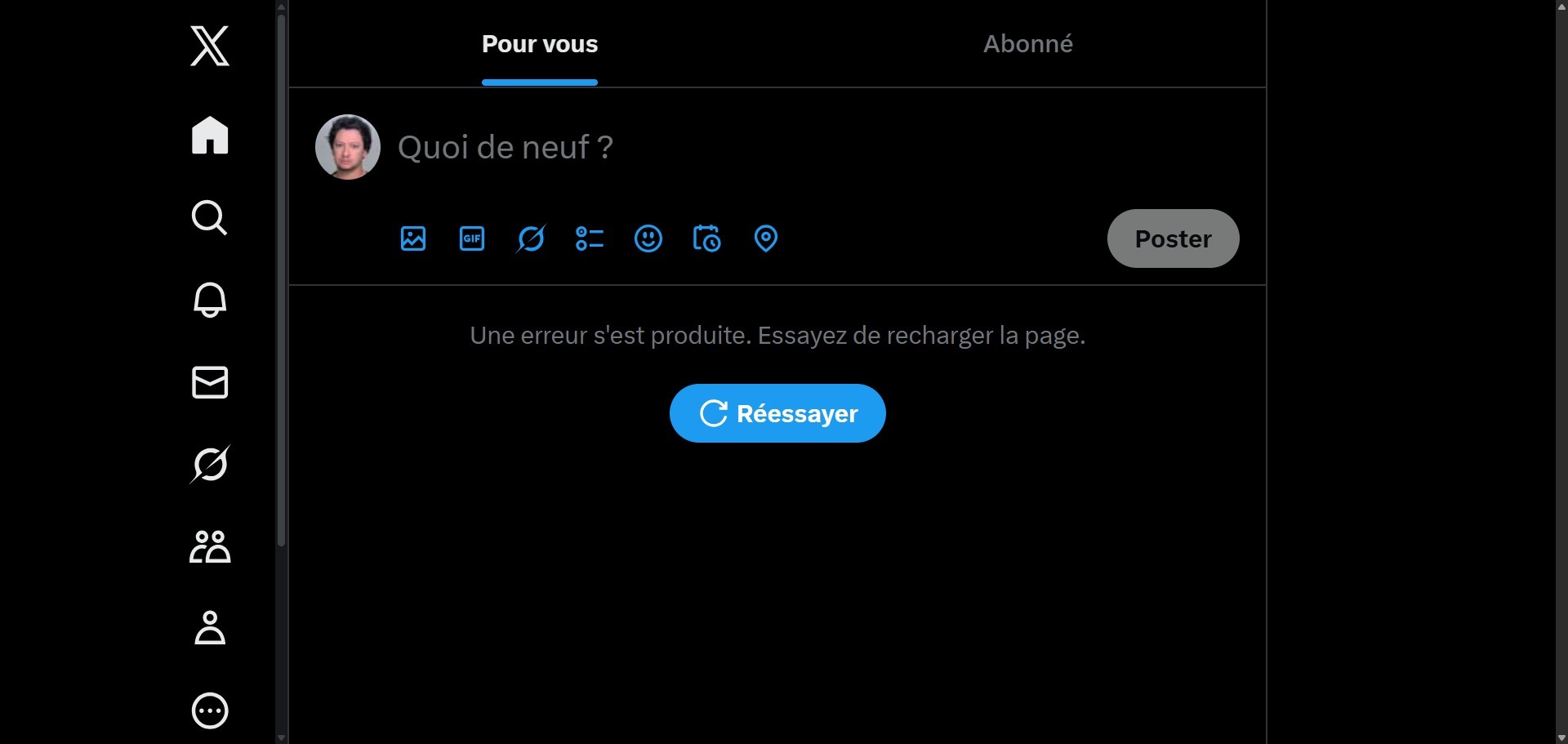Screen dimensions: 1568x744
Task: Create a poll in the post
Action: coord(590,238)
